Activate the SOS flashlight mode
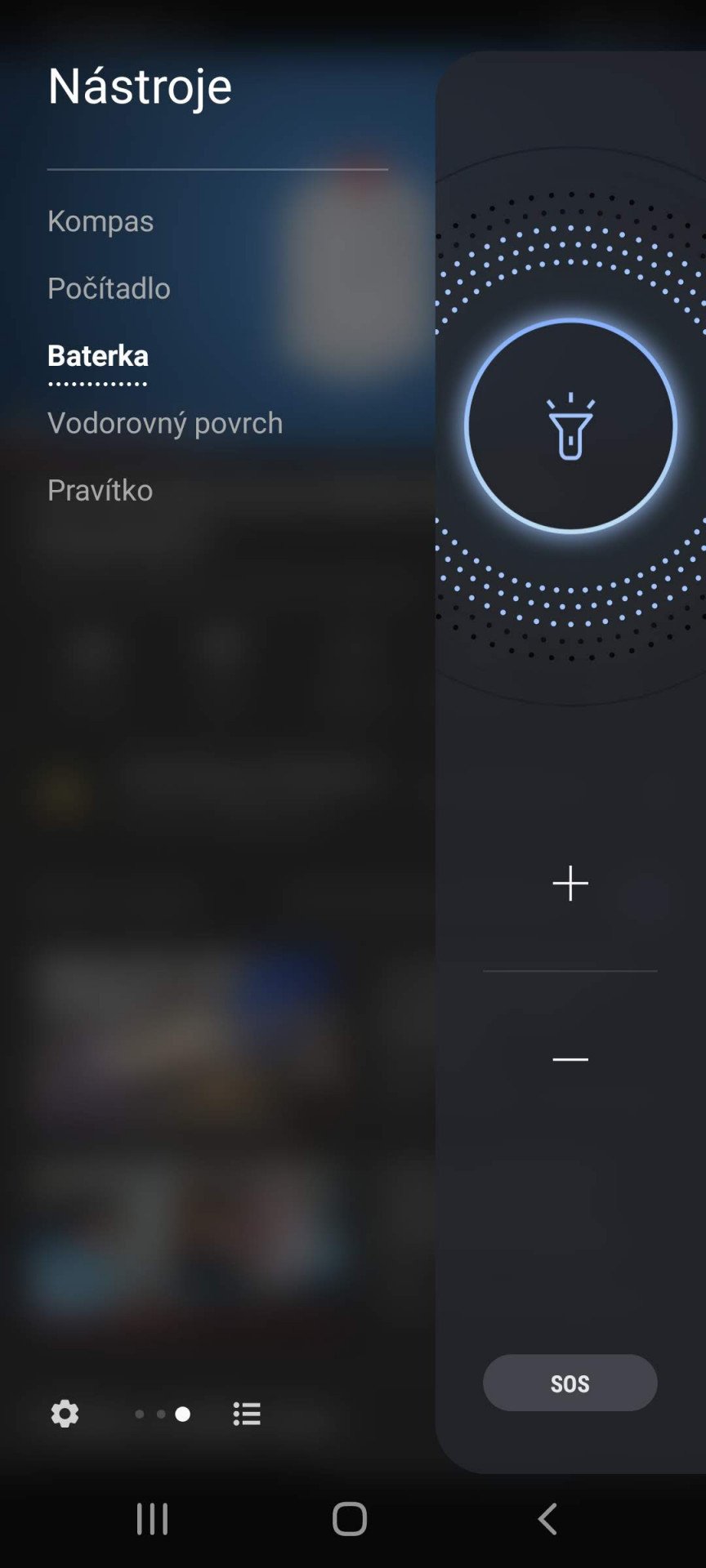This screenshot has width=706, height=1568. (570, 1383)
